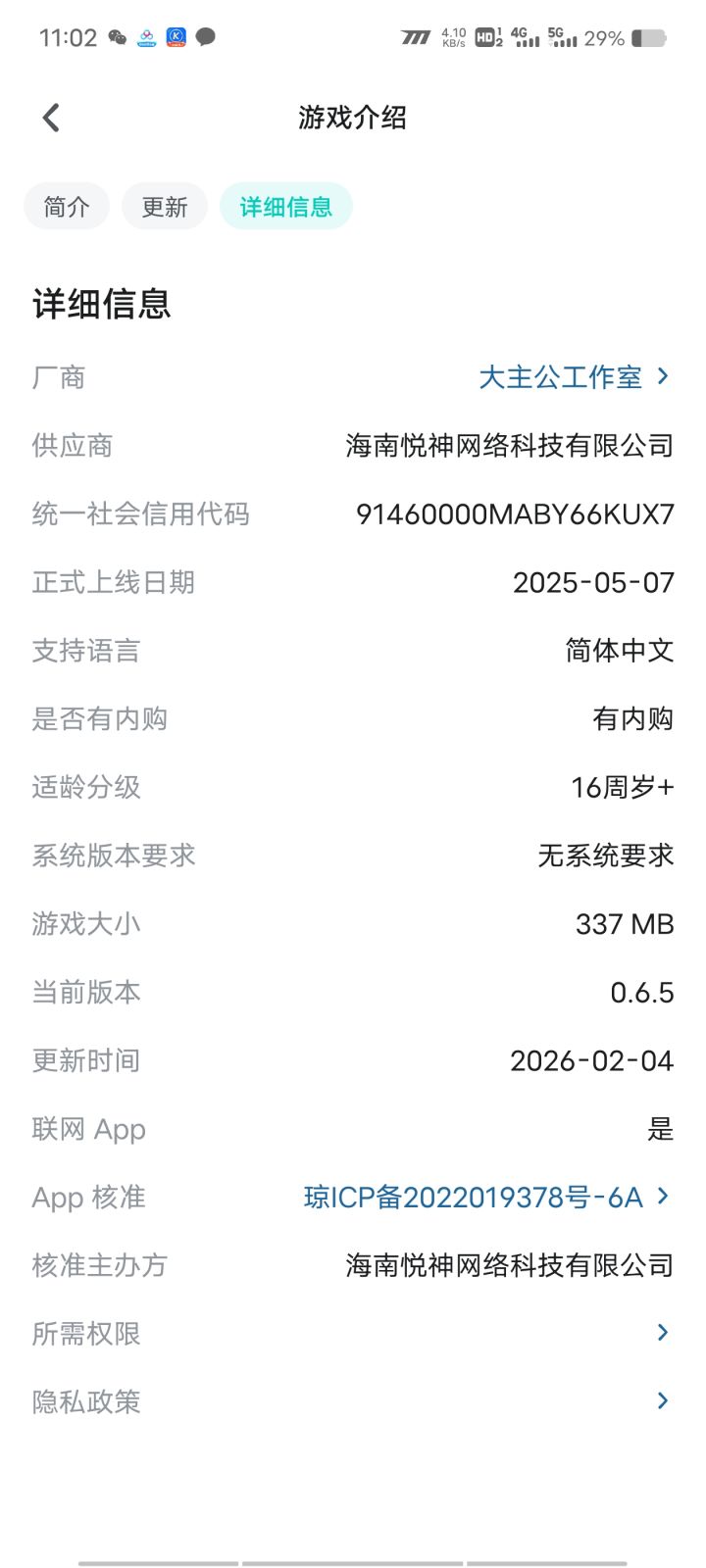
Task: Select the 详细信息 tab
Action: coord(286,207)
